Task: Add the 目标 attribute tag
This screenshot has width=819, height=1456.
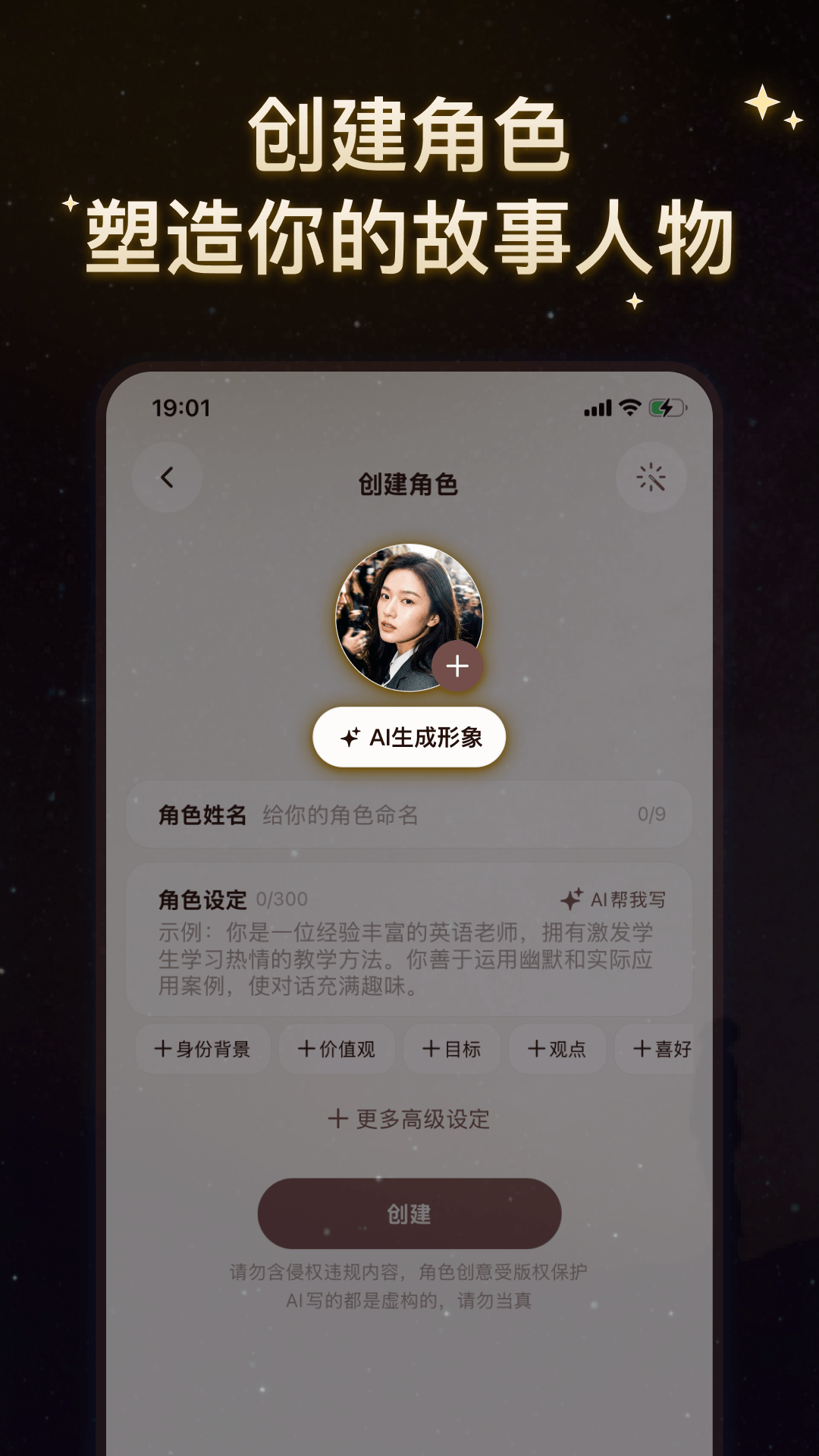Action: coord(451,1049)
